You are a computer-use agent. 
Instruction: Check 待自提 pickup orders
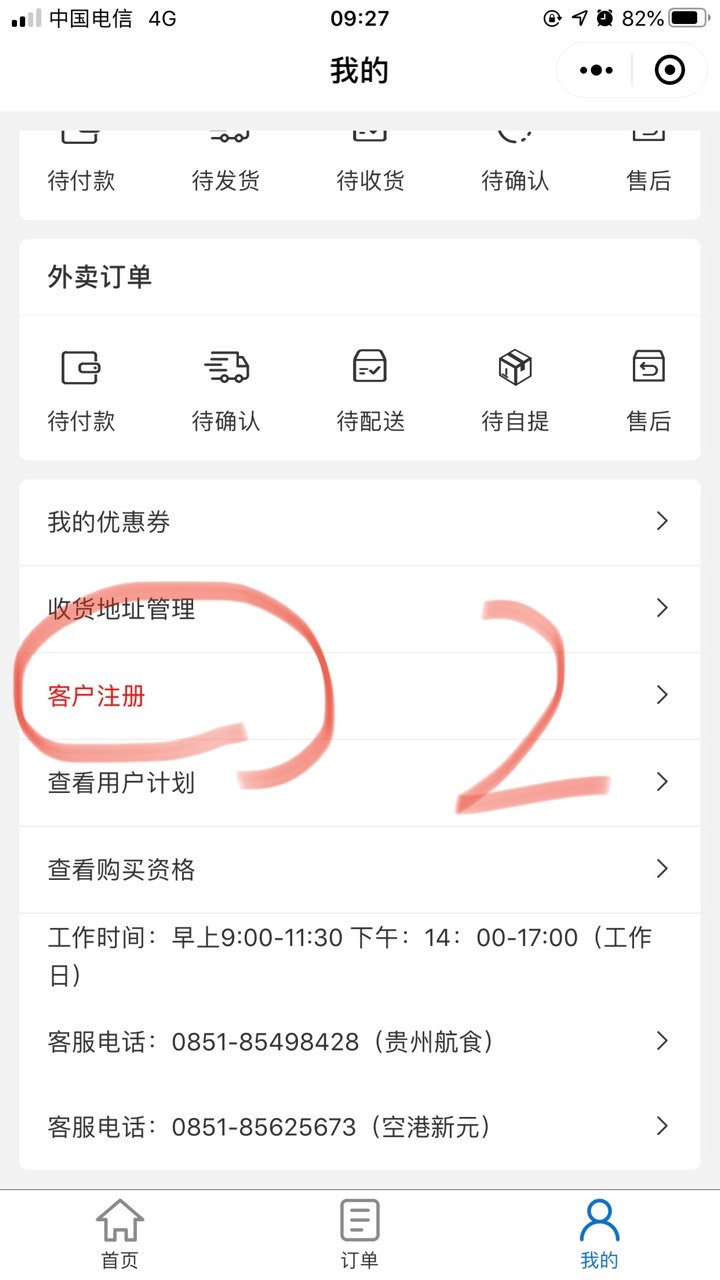515,391
